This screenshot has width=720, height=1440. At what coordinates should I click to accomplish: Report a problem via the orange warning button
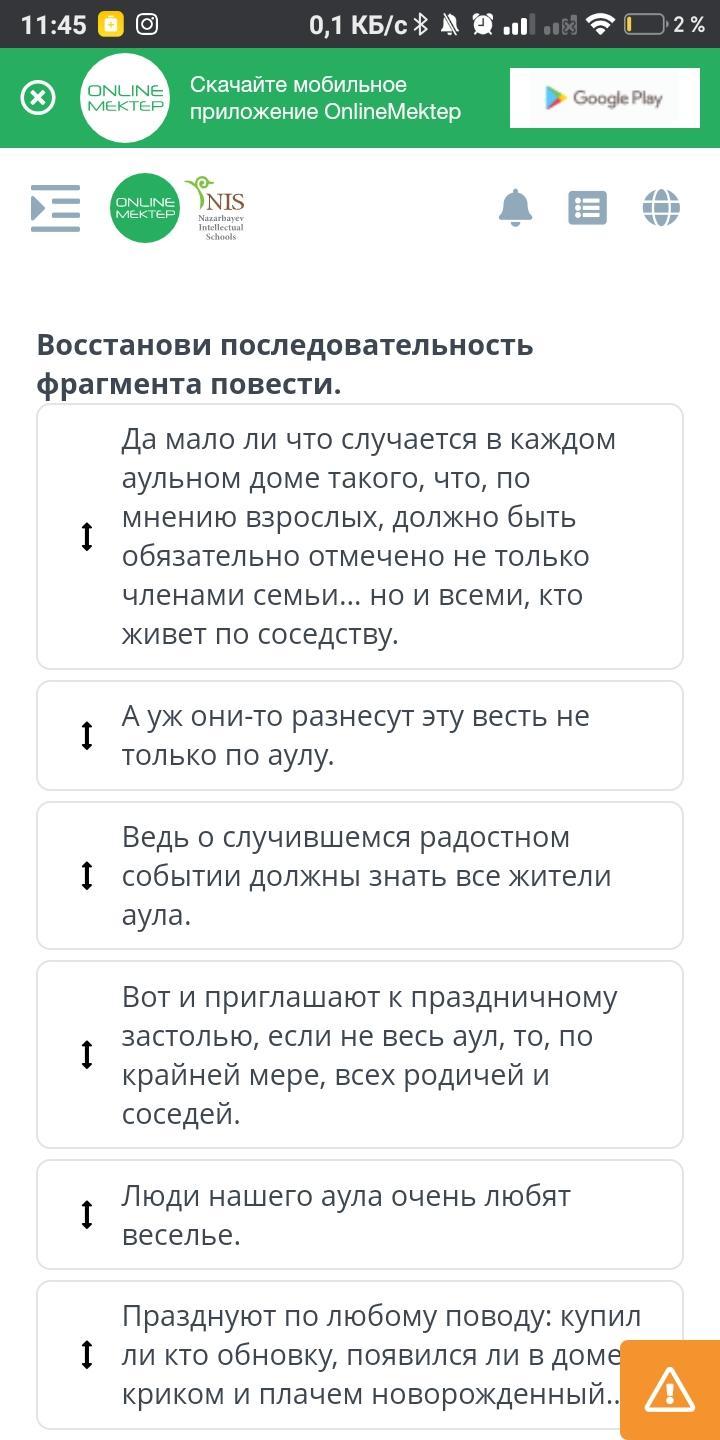pos(670,1389)
